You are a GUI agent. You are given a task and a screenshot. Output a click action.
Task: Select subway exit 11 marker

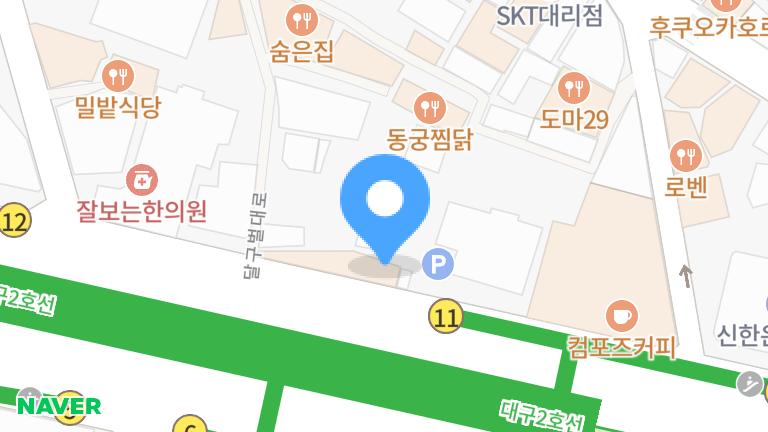447,318
